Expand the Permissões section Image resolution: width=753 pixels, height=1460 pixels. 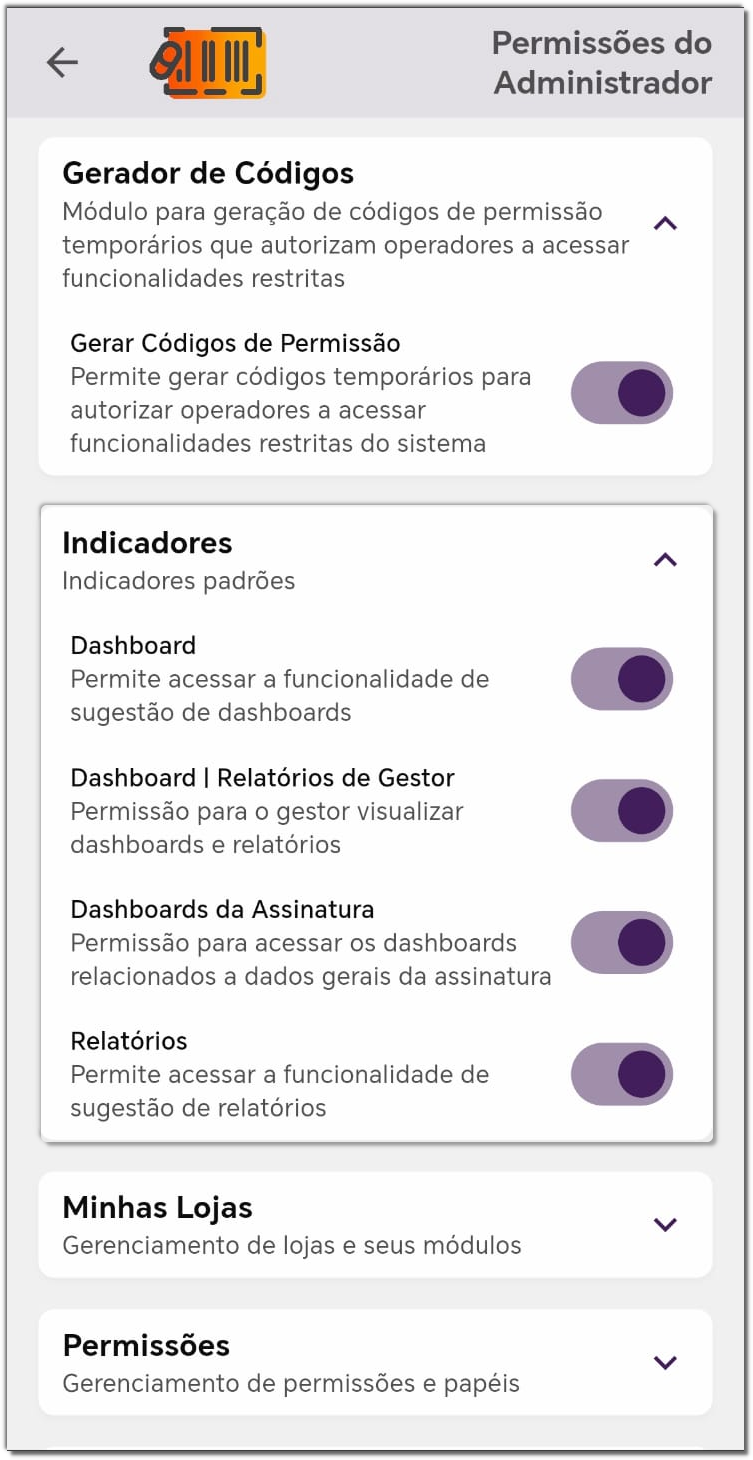tap(665, 1363)
